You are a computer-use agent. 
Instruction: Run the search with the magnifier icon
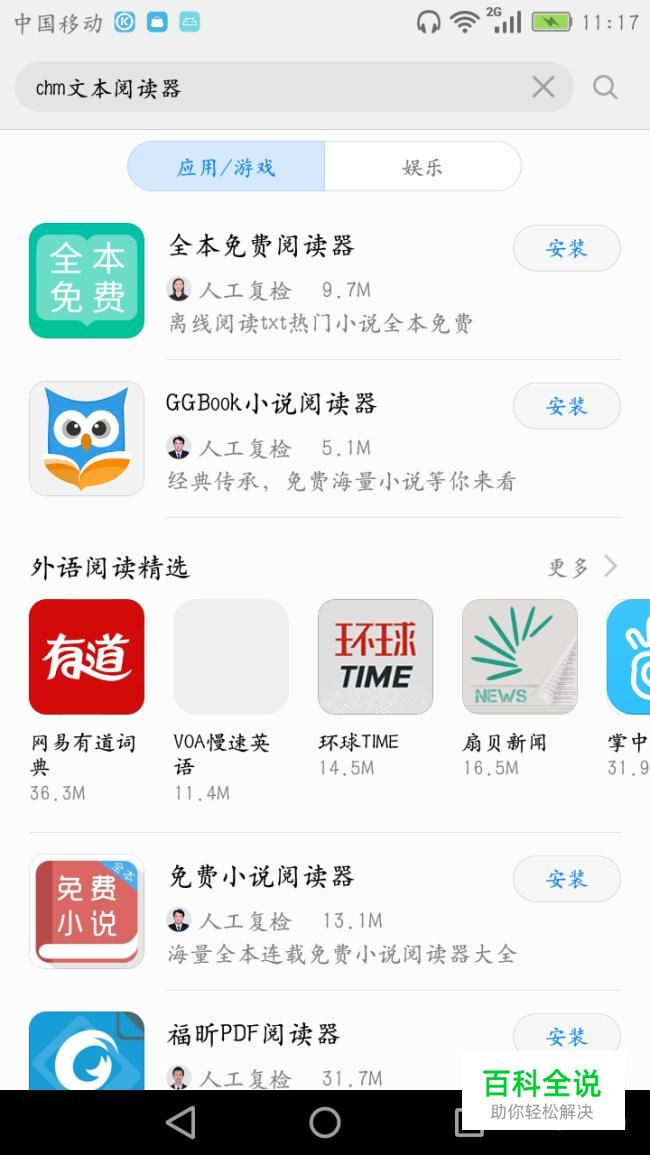[x=605, y=88]
